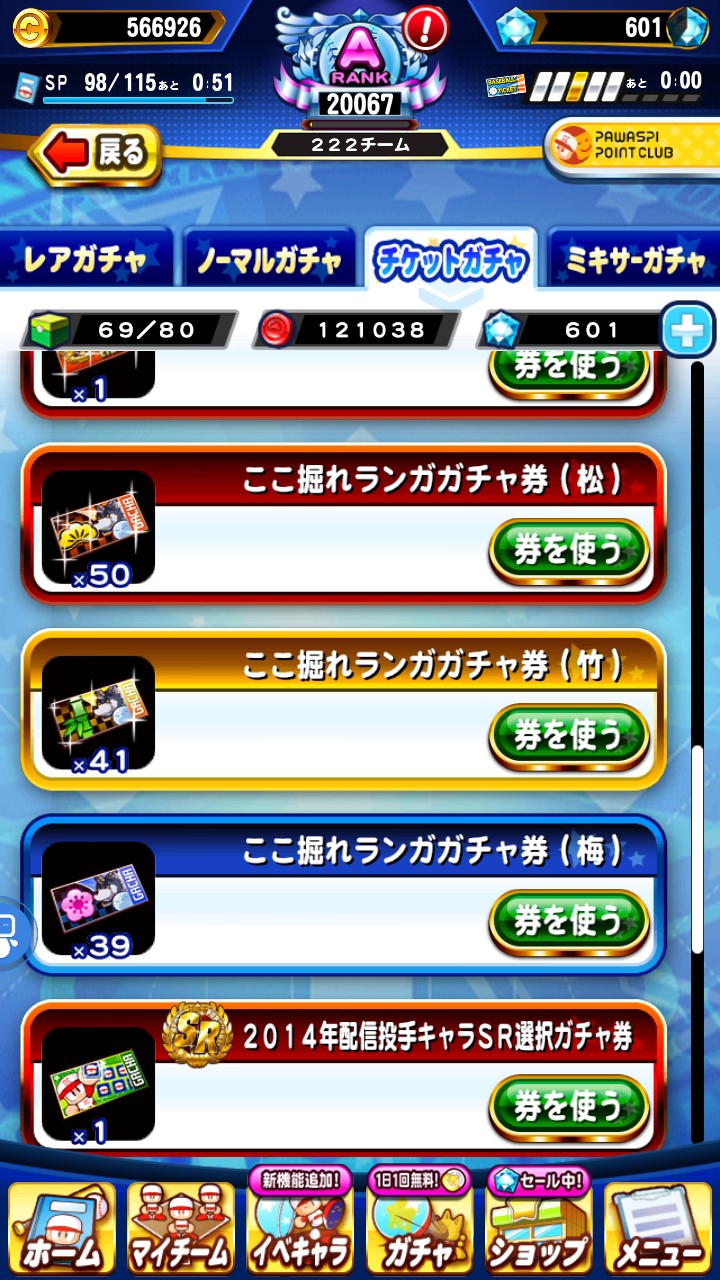Use a ここ掘れランガガチャ券(梅) ticket
Image resolution: width=720 pixels, height=1280 pixels.
click(x=569, y=920)
